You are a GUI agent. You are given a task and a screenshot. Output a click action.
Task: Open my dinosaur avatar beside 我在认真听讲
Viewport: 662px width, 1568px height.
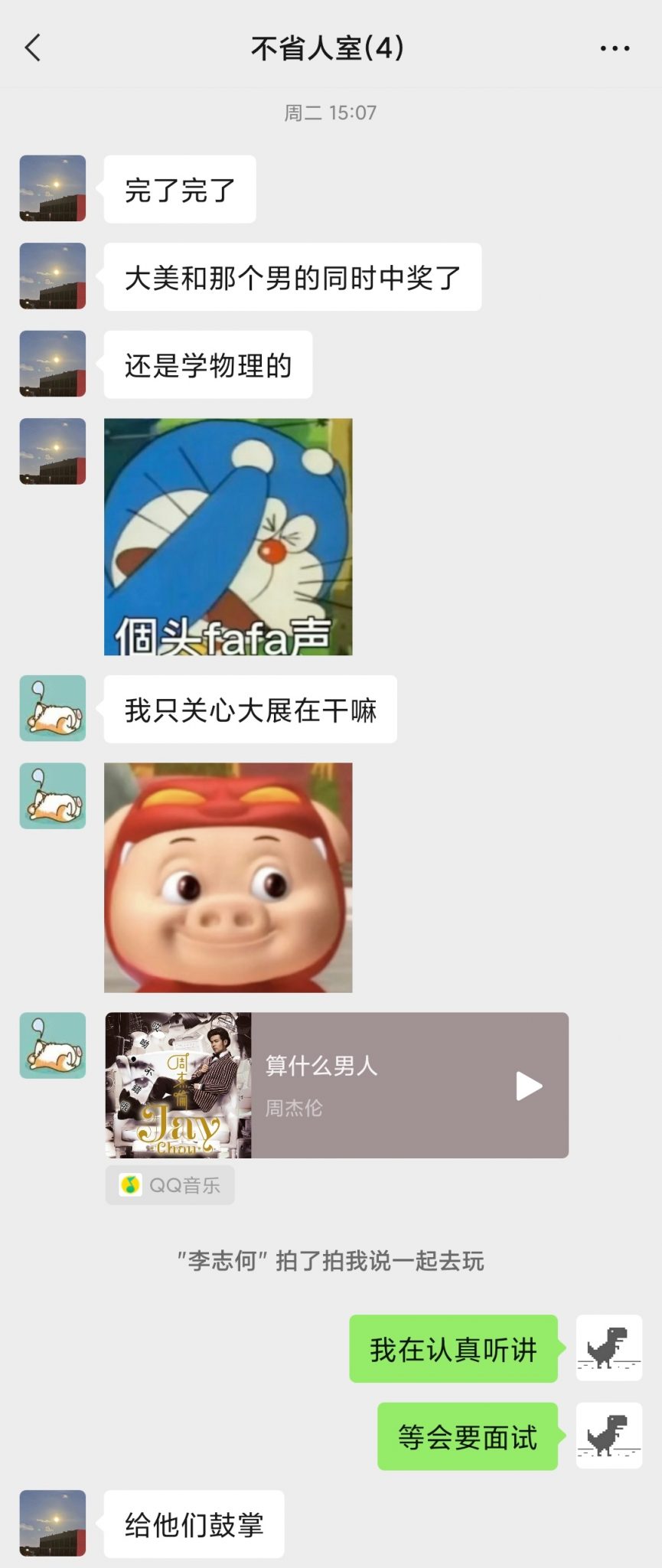608,1348
